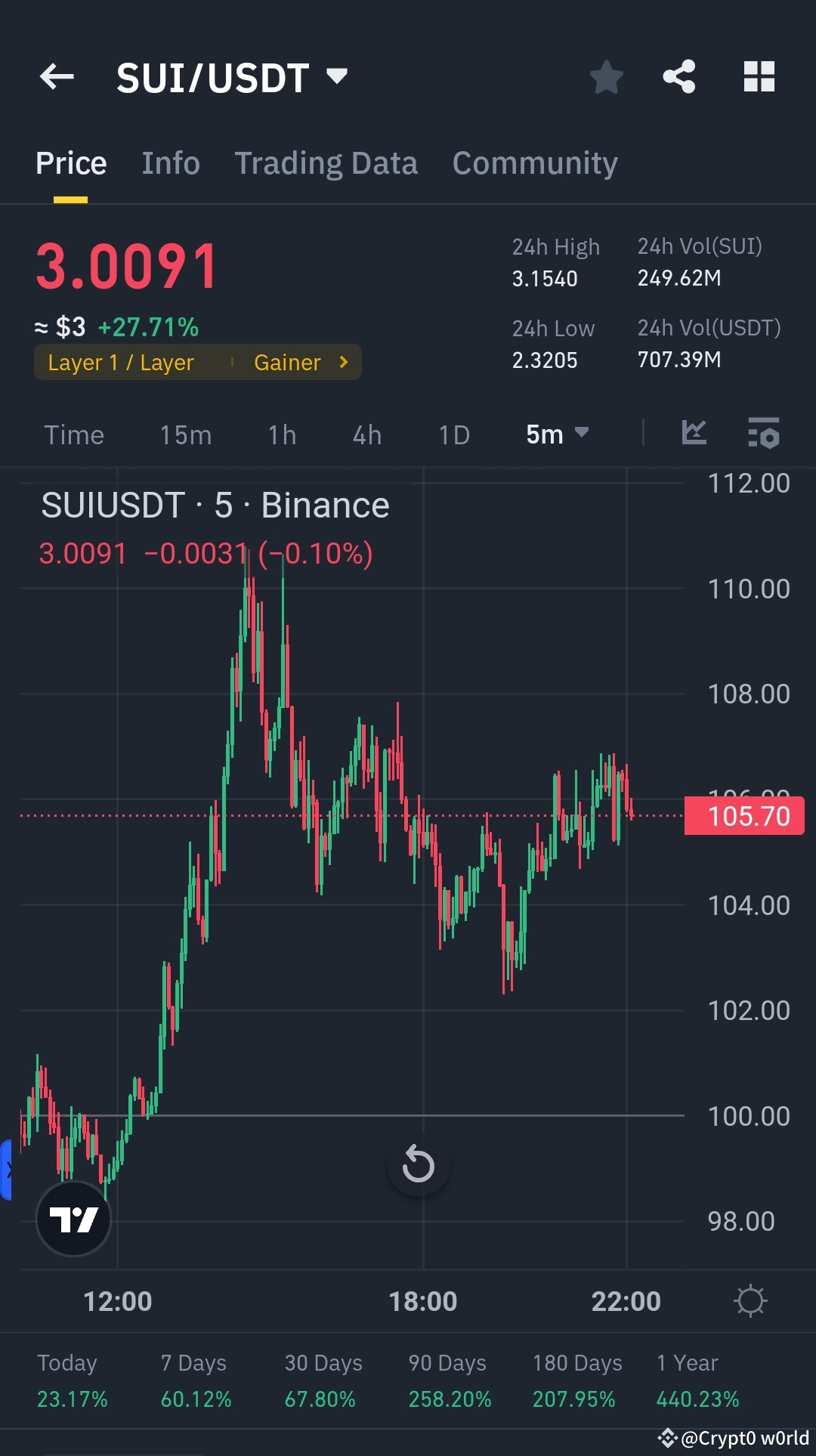
Task: Open the Community tab
Action: click(x=534, y=162)
